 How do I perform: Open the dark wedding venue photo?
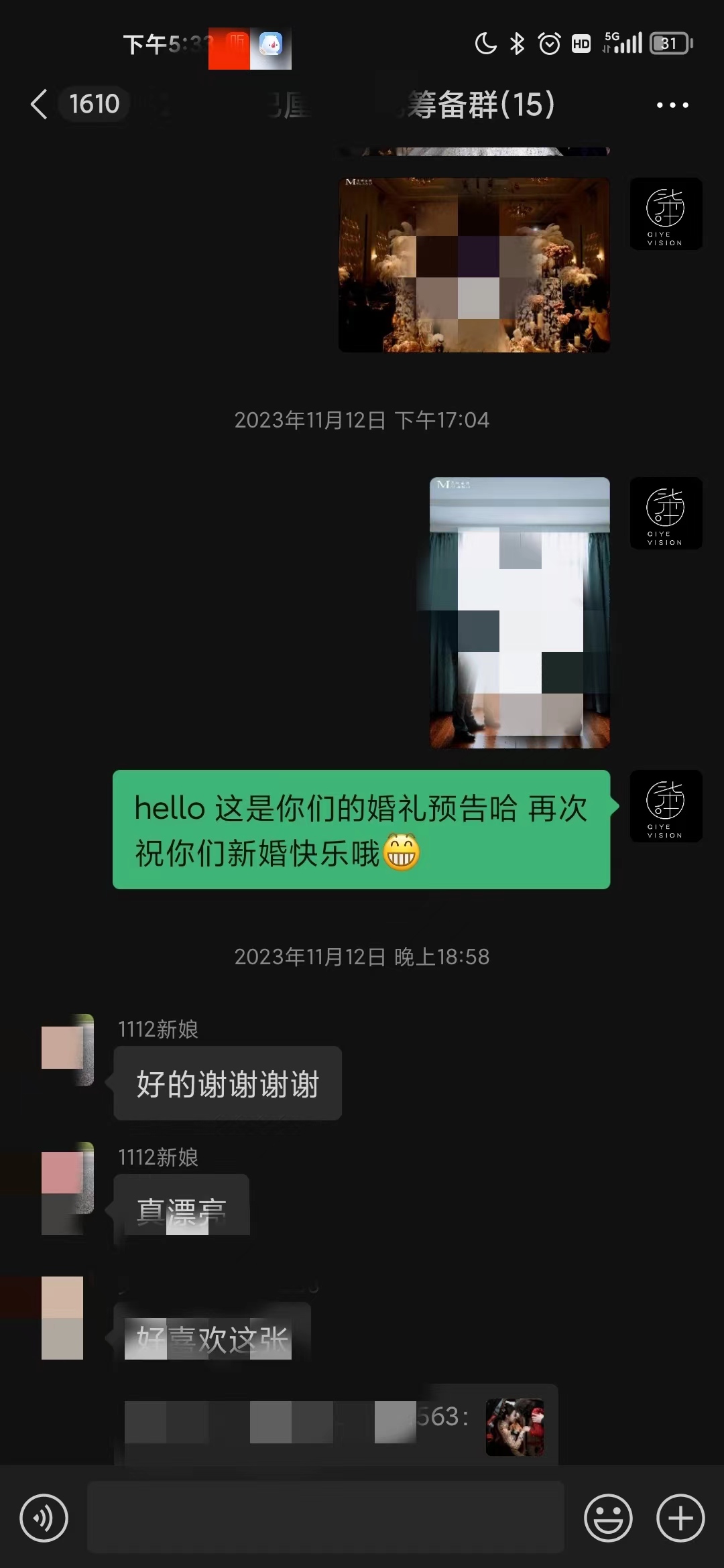coord(474,265)
